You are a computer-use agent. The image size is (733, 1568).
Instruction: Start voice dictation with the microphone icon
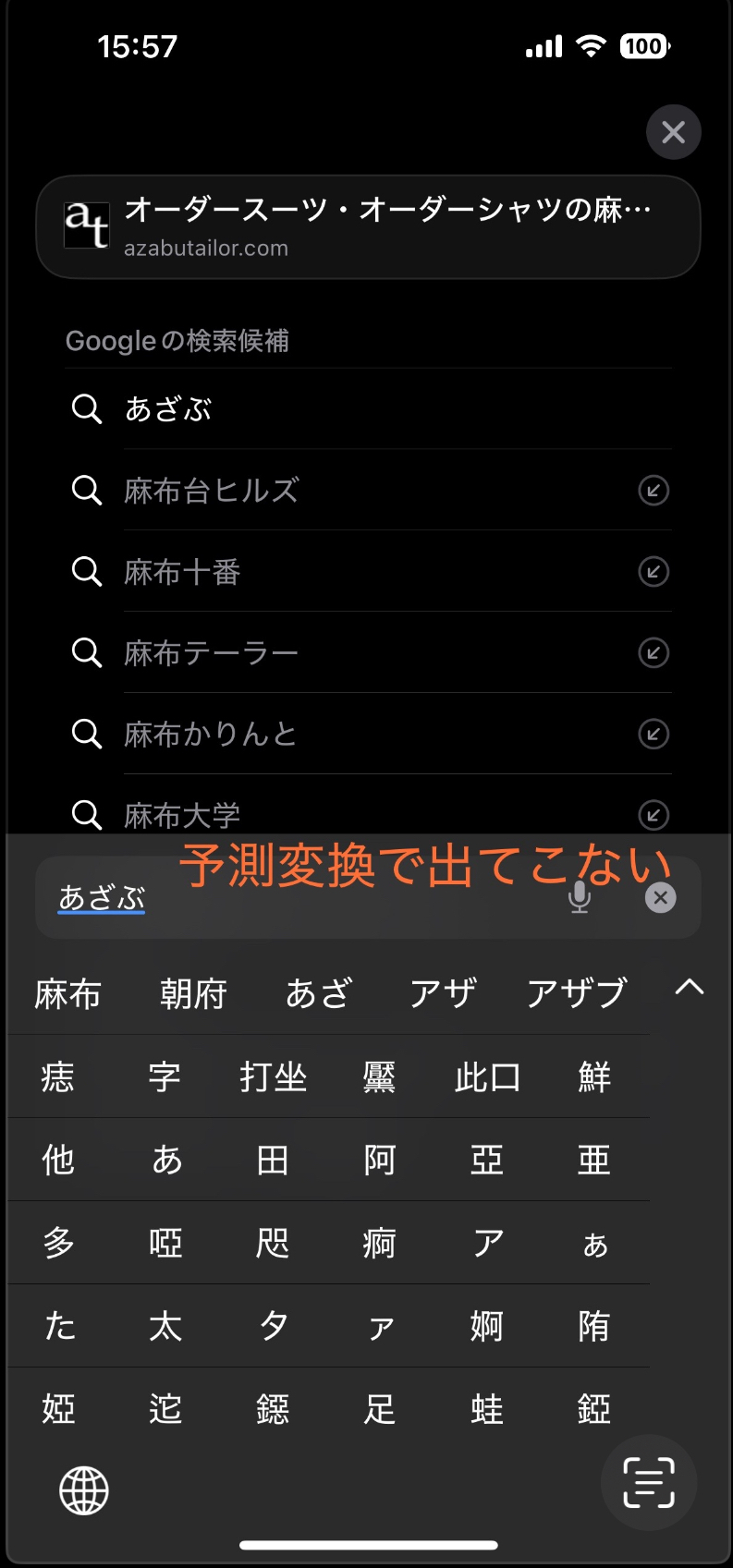pyautogui.click(x=580, y=897)
